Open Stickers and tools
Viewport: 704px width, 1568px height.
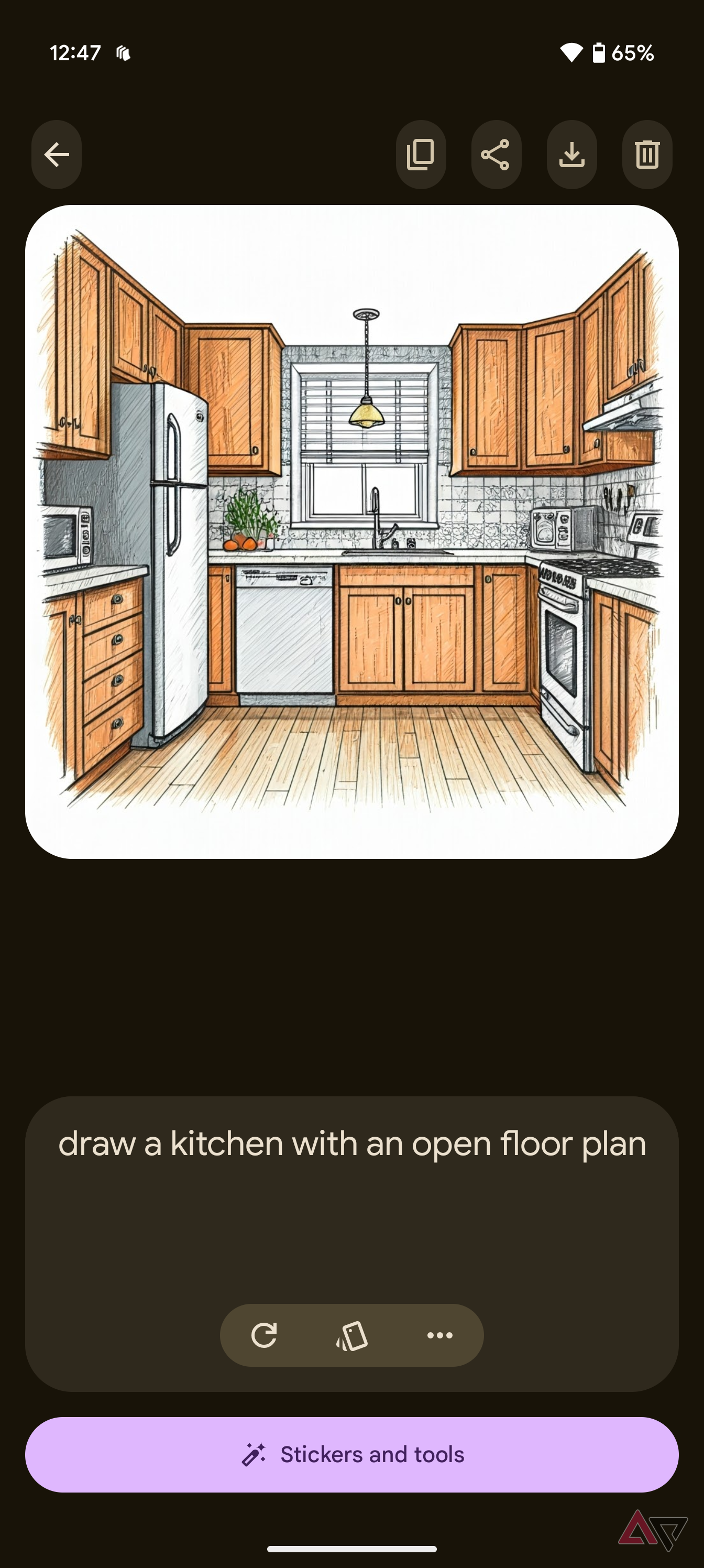click(x=351, y=1454)
